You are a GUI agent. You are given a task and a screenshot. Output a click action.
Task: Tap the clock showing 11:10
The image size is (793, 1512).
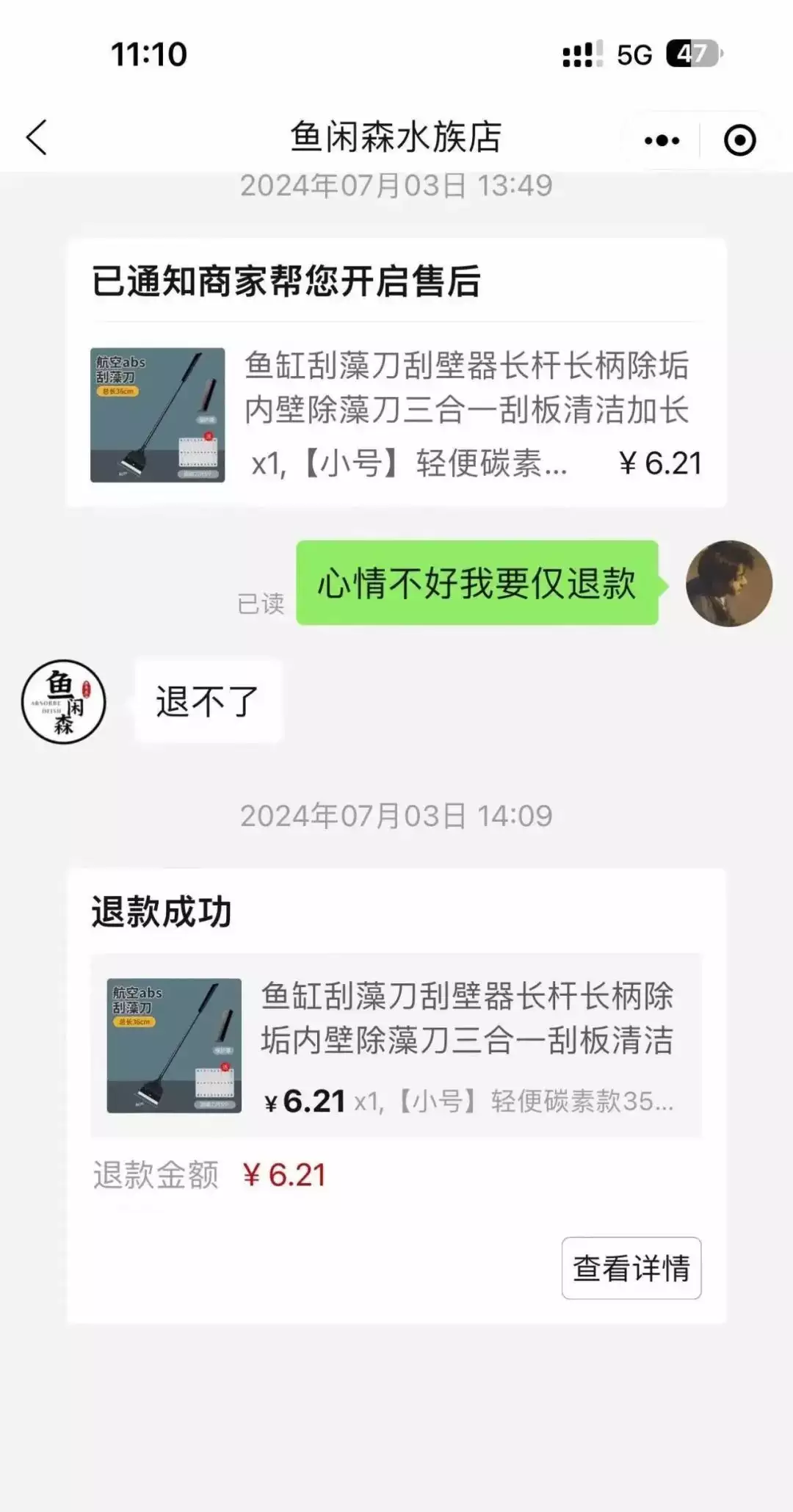tap(149, 54)
